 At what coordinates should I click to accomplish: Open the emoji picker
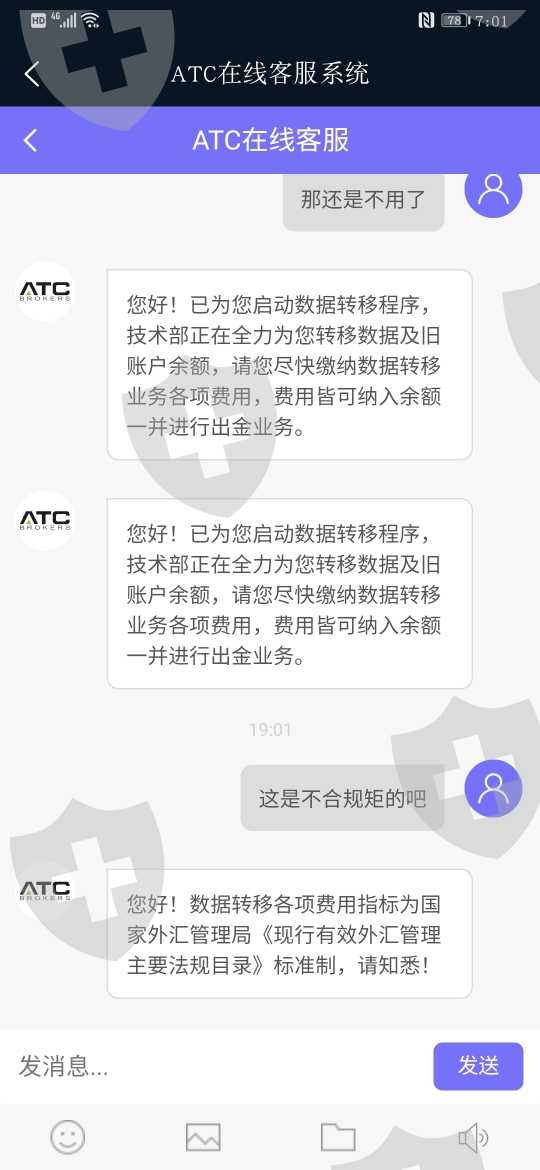pyautogui.click(x=68, y=1138)
